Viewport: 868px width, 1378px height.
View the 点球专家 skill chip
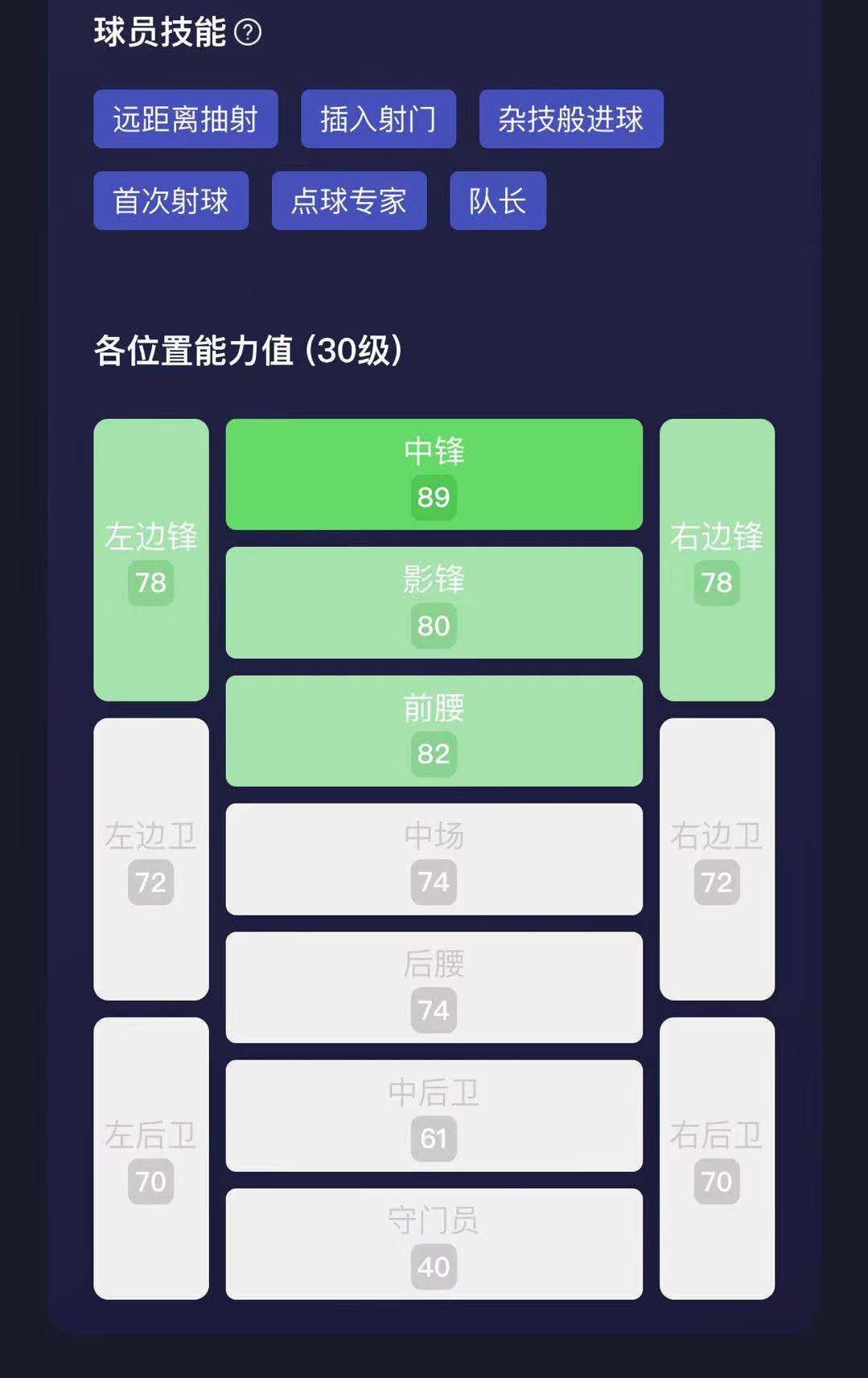coord(348,201)
